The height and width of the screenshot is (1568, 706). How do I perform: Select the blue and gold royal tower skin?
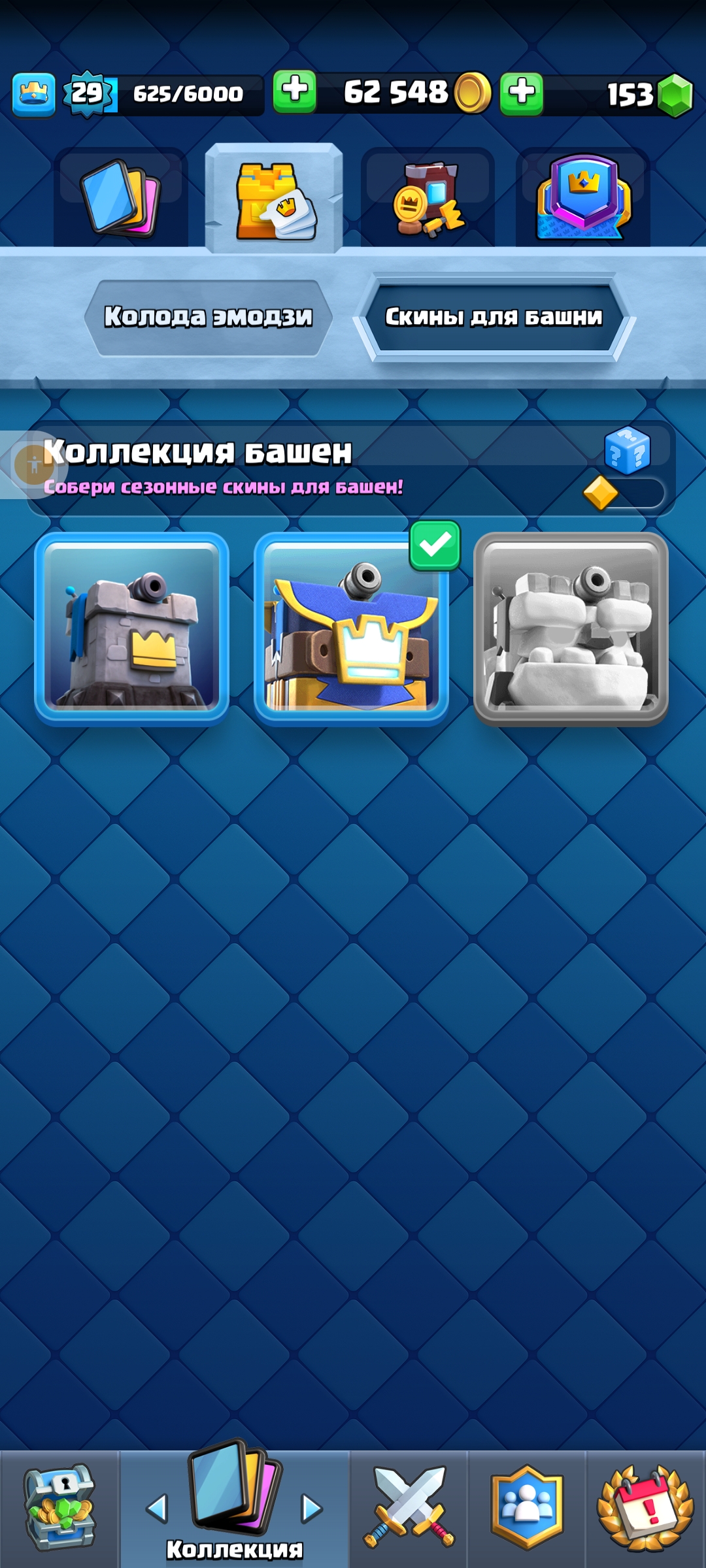point(351,629)
